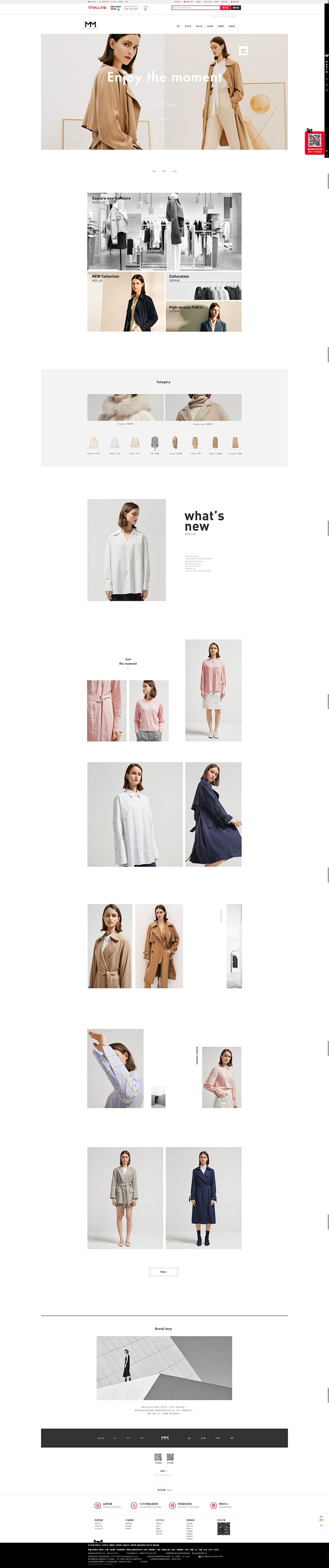329x1568 pixels.
Task: Tap the More button
Action: click(x=163, y=1272)
